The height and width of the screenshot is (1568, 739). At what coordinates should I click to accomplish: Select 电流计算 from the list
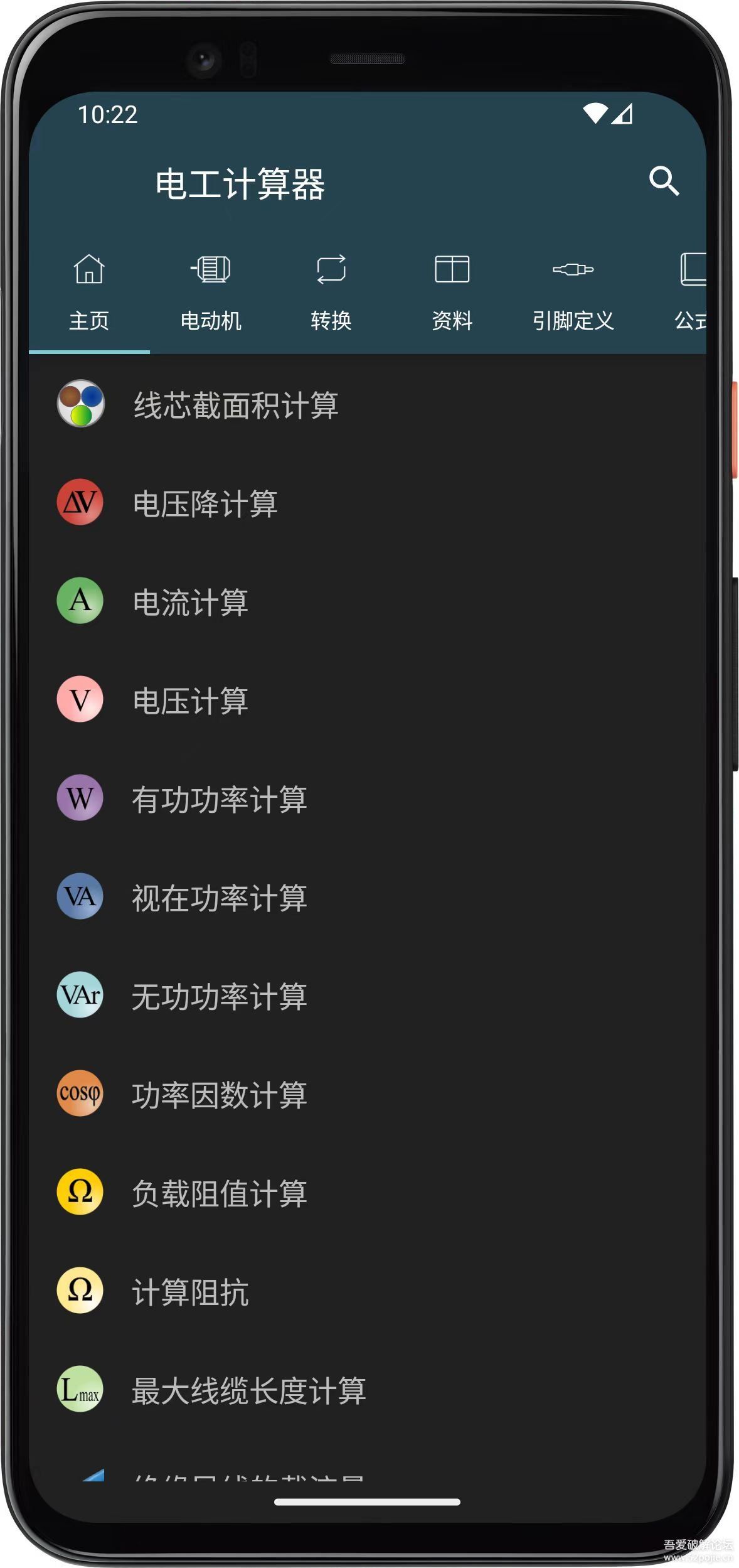point(191,602)
